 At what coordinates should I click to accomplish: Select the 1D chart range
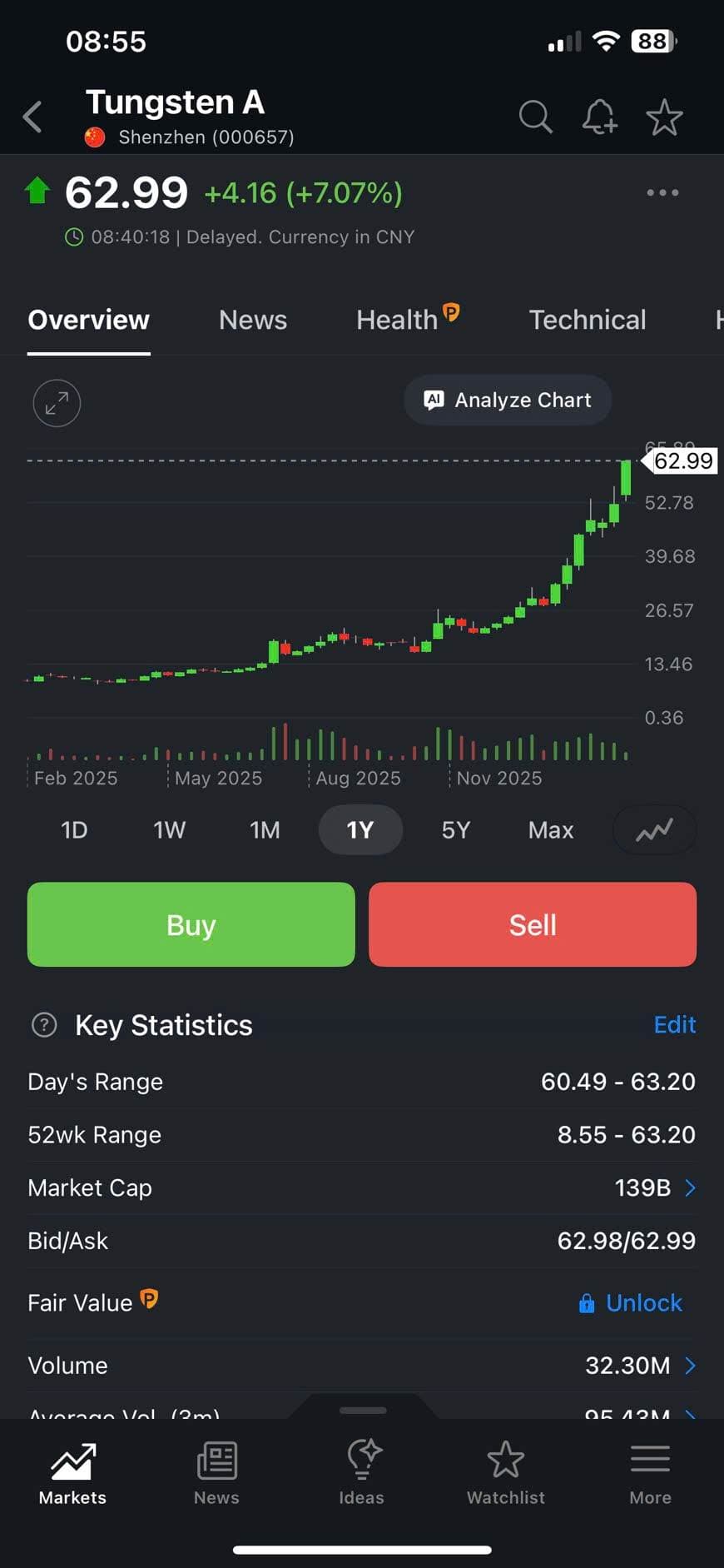point(74,830)
